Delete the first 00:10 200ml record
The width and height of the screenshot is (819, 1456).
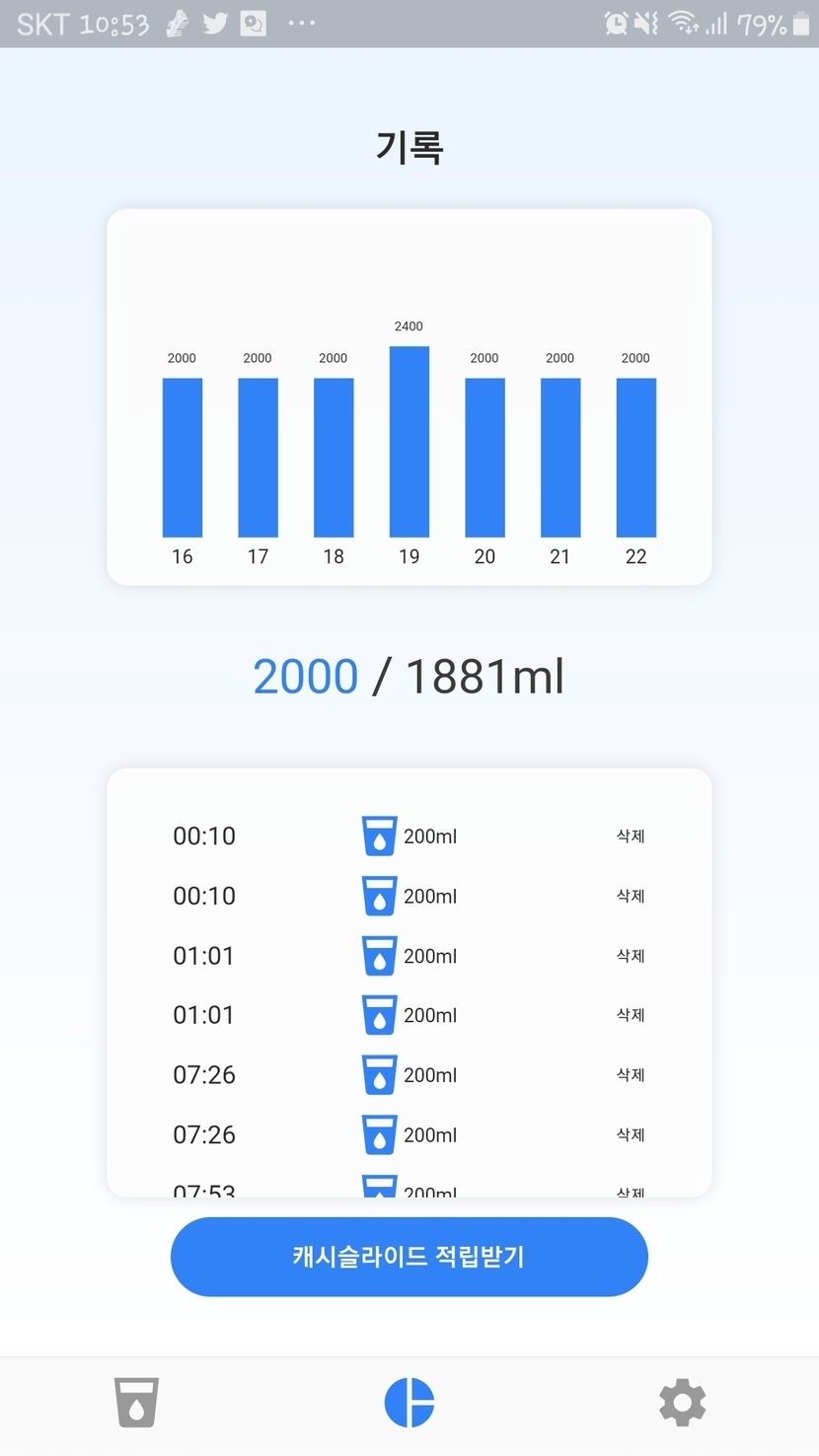pyautogui.click(x=631, y=836)
